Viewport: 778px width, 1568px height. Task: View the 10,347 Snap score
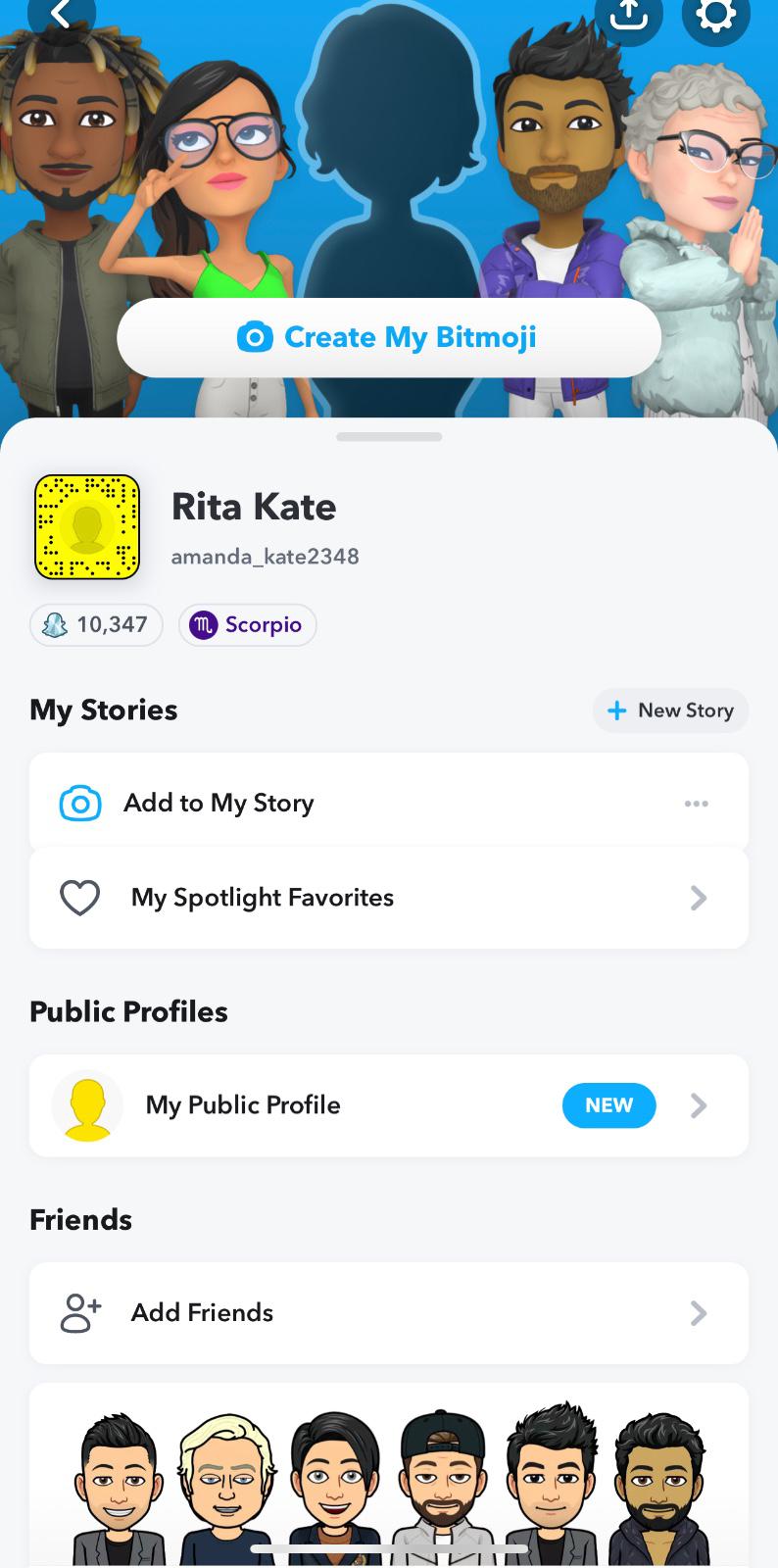96,625
